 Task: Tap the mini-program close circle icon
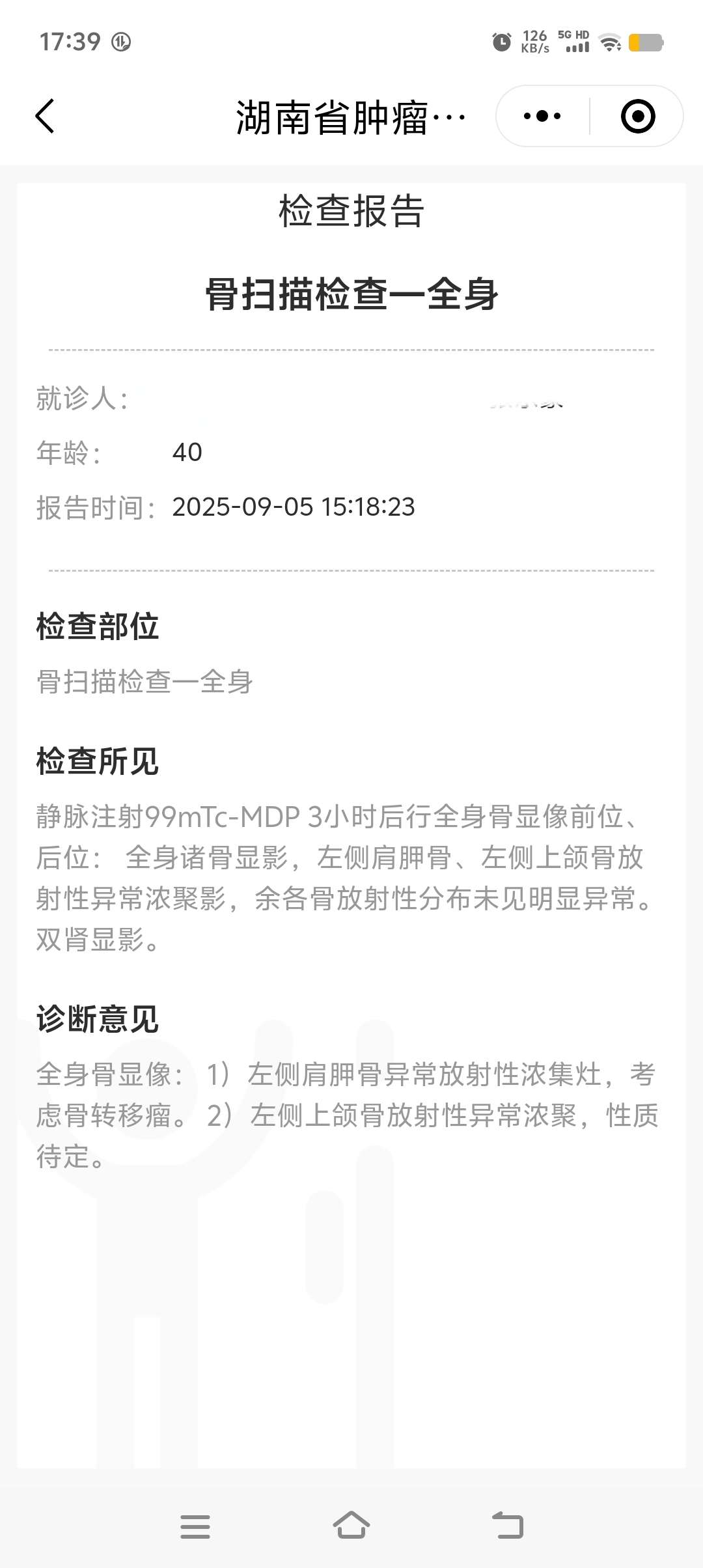[x=636, y=116]
